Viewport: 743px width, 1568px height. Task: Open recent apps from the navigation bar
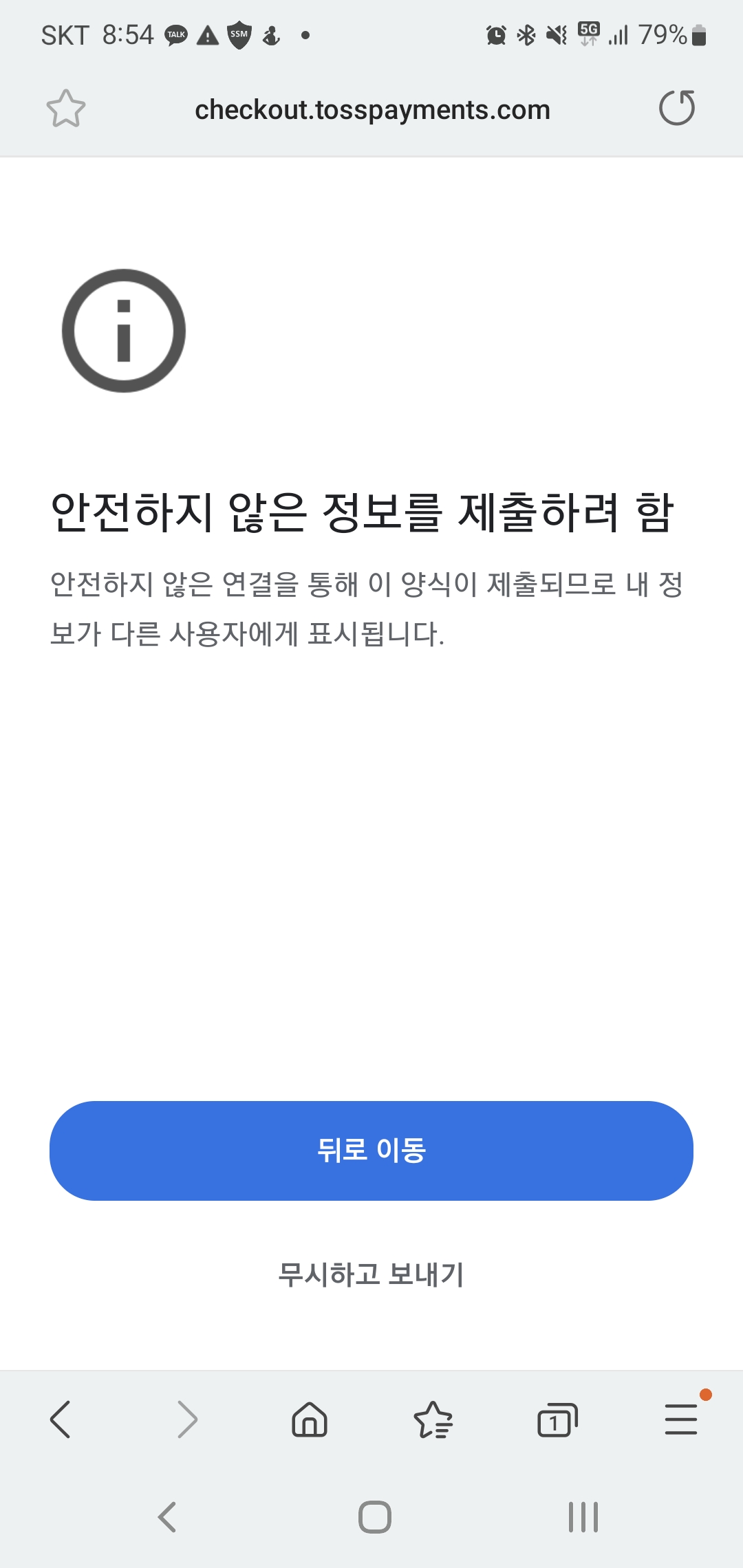tap(583, 1516)
